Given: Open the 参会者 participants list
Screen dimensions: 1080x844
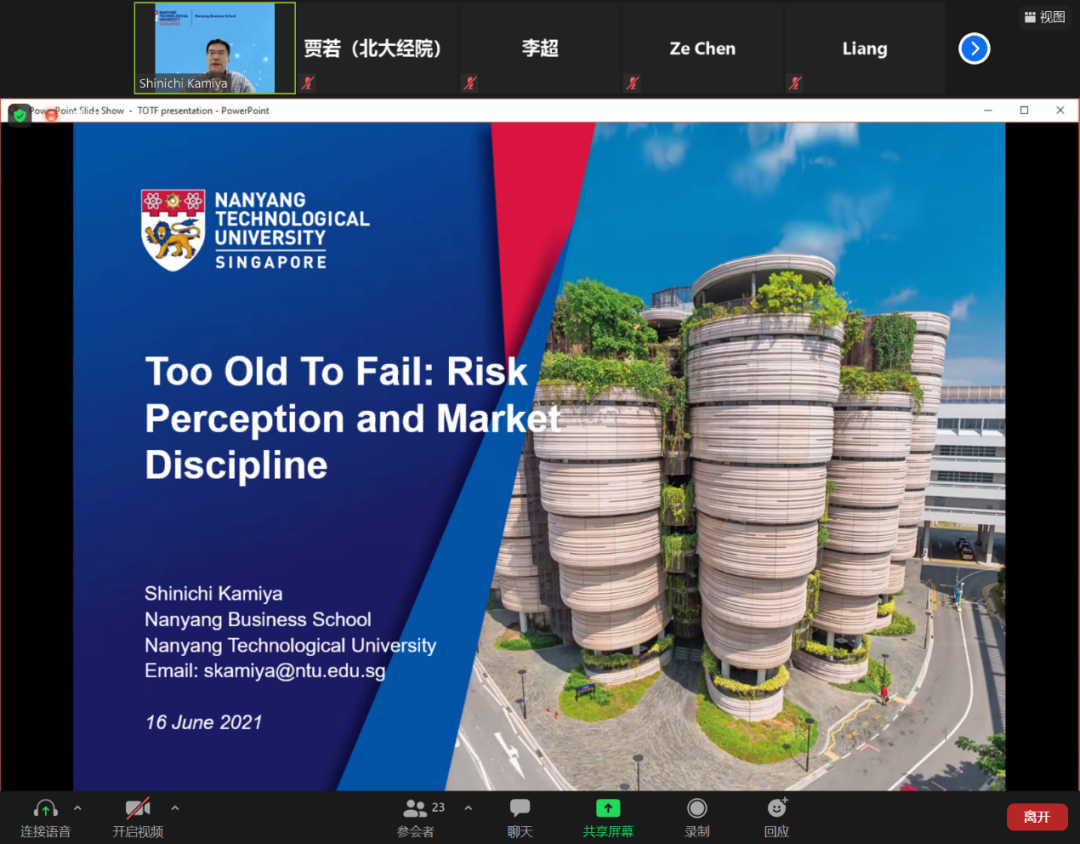Looking at the screenshot, I should tap(416, 816).
